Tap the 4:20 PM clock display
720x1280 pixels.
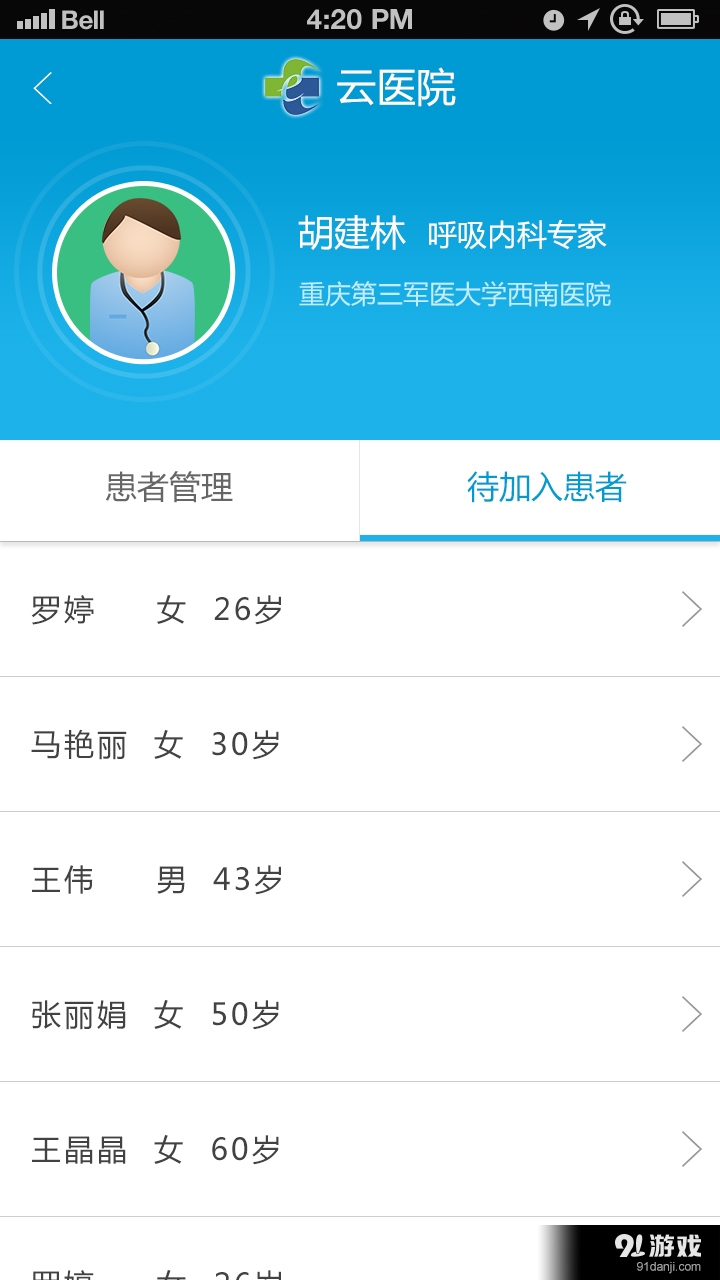tap(360, 17)
